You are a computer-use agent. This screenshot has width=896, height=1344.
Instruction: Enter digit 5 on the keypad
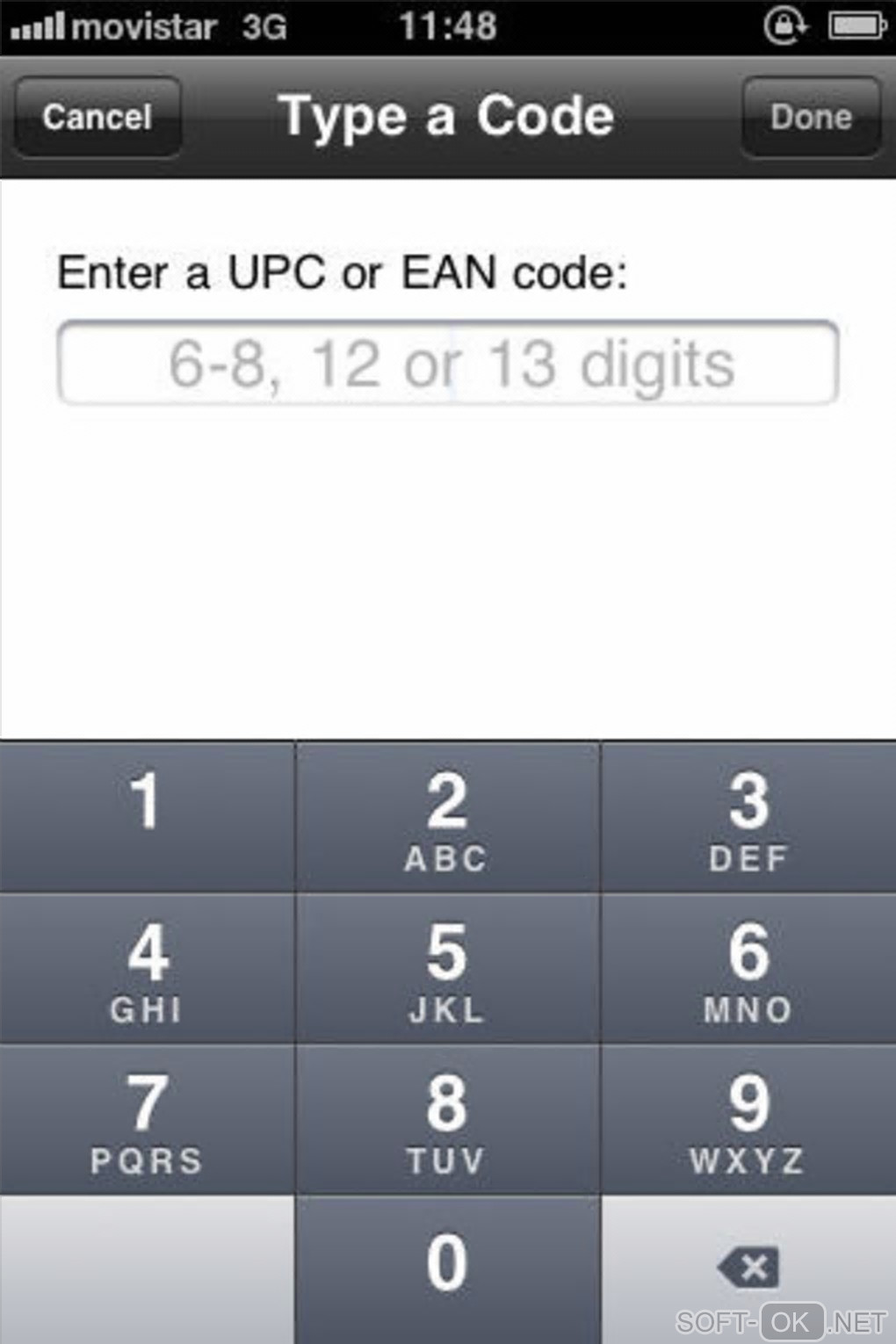(x=447, y=969)
